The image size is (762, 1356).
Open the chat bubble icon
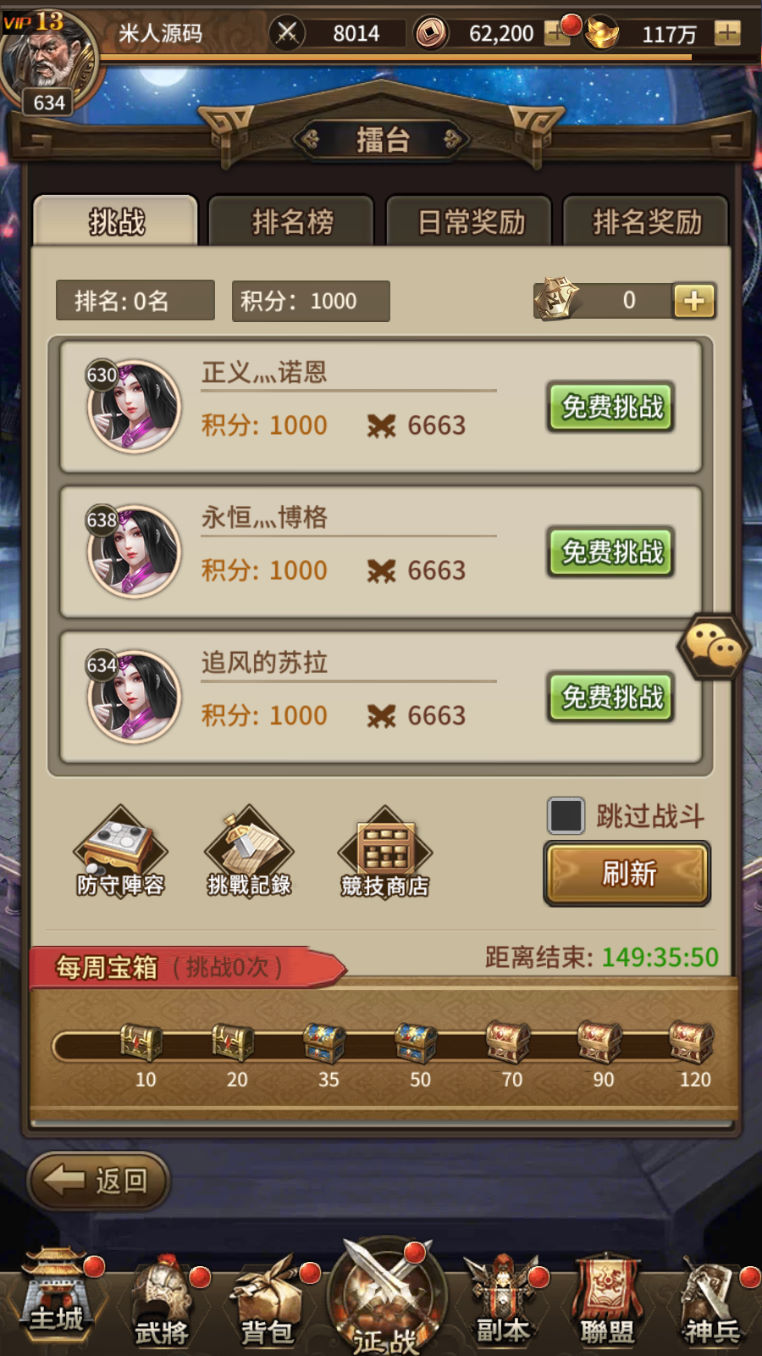713,650
